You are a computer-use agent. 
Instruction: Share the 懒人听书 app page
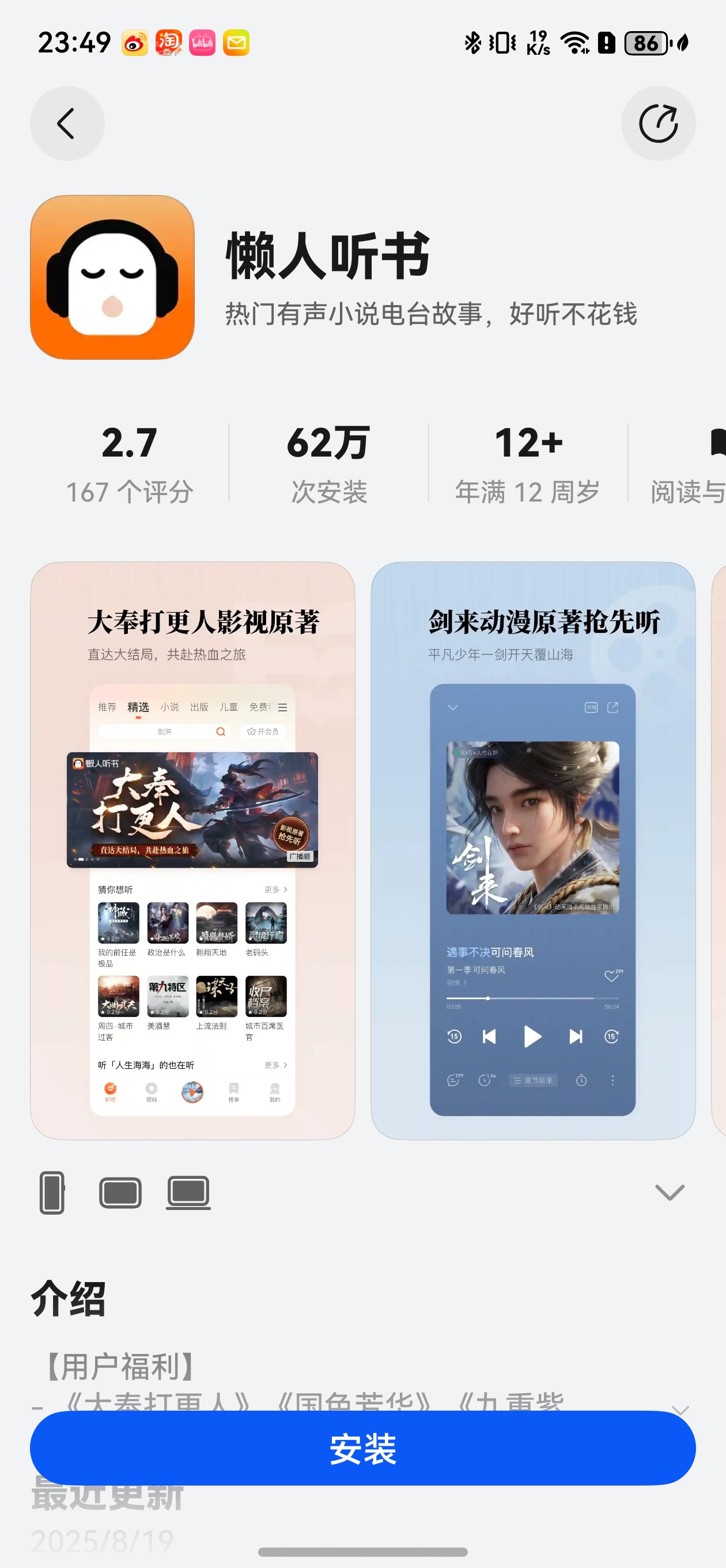[658, 123]
